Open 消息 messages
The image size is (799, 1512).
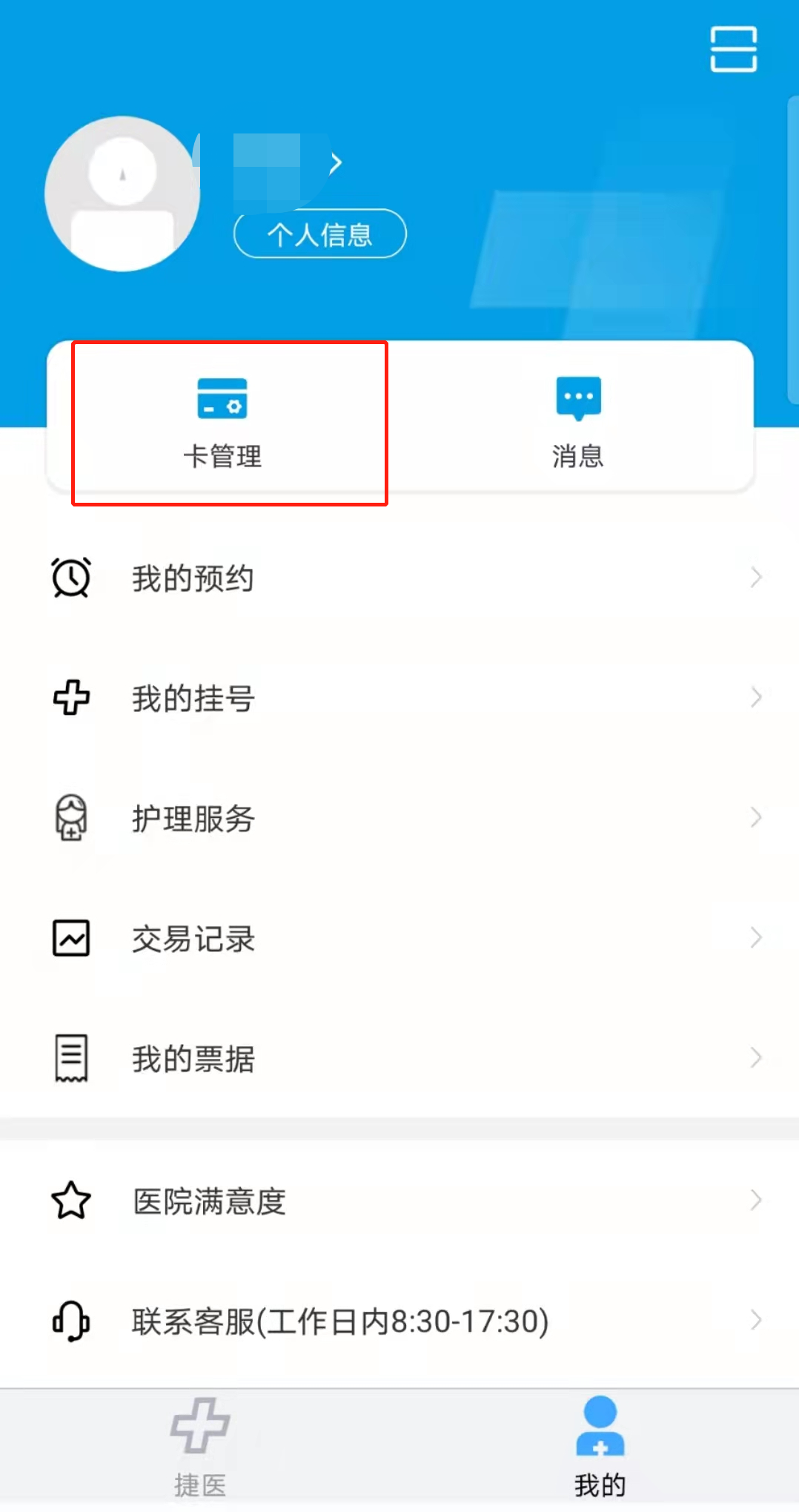point(577,423)
